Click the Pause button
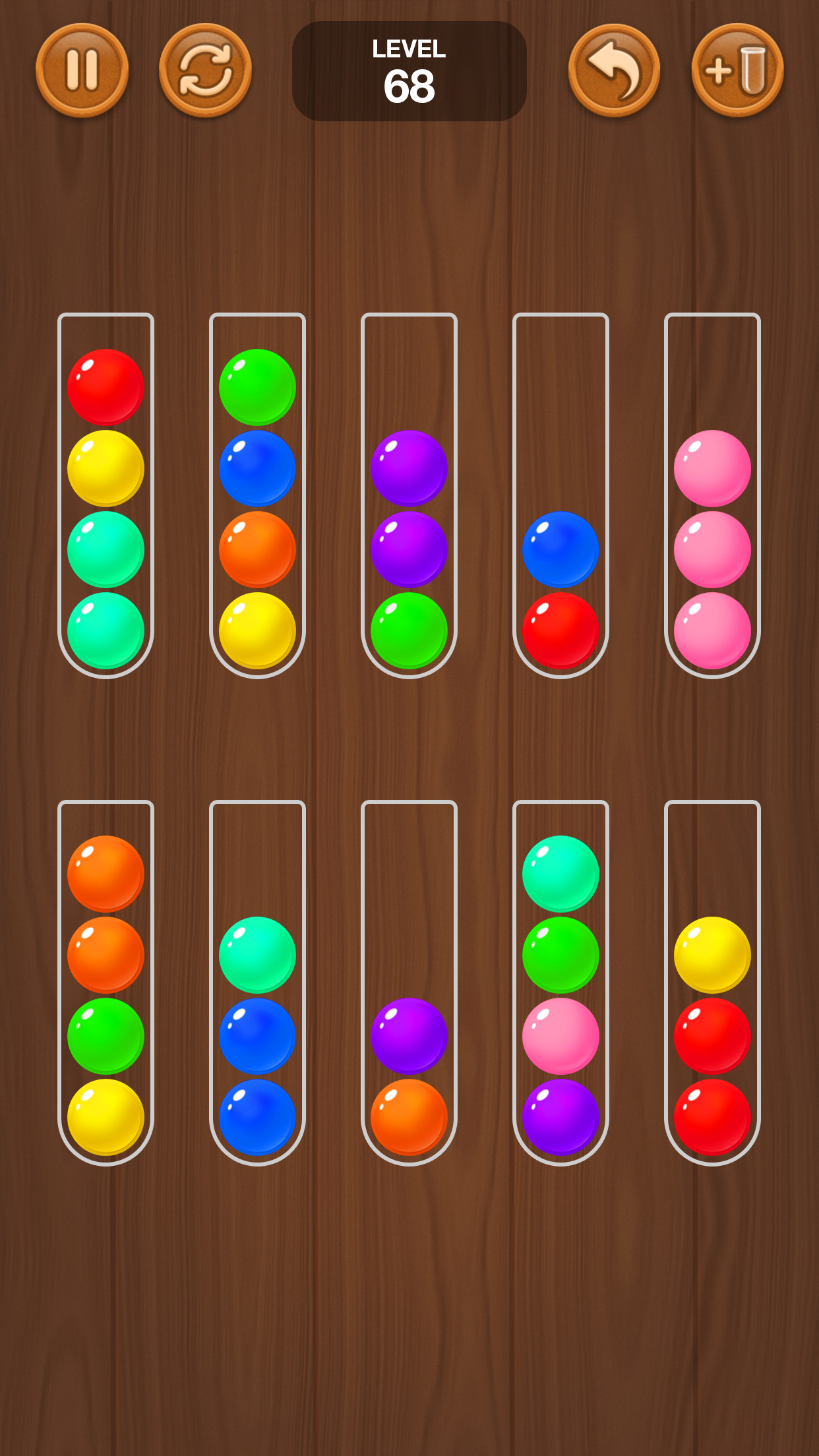 coord(79,69)
